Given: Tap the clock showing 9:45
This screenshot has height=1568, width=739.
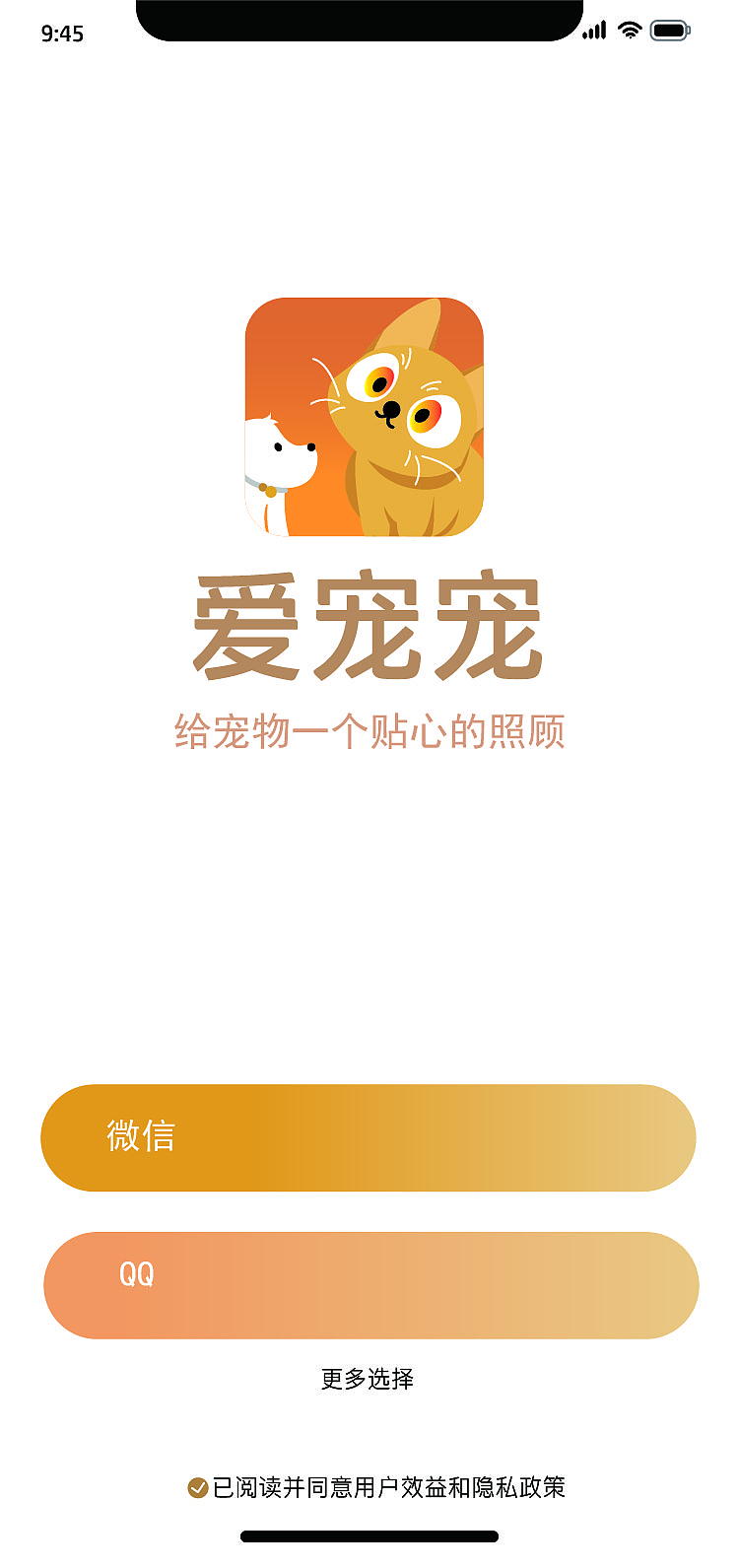Looking at the screenshot, I should (x=64, y=33).
